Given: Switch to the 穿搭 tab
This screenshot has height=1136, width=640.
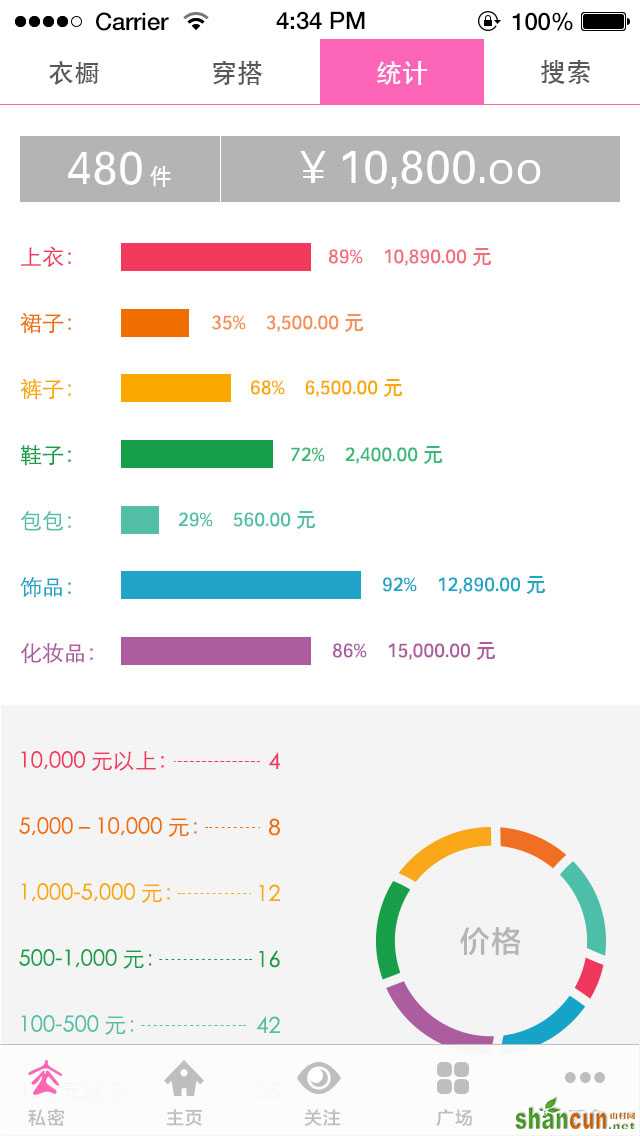Looking at the screenshot, I should [x=238, y=72].
